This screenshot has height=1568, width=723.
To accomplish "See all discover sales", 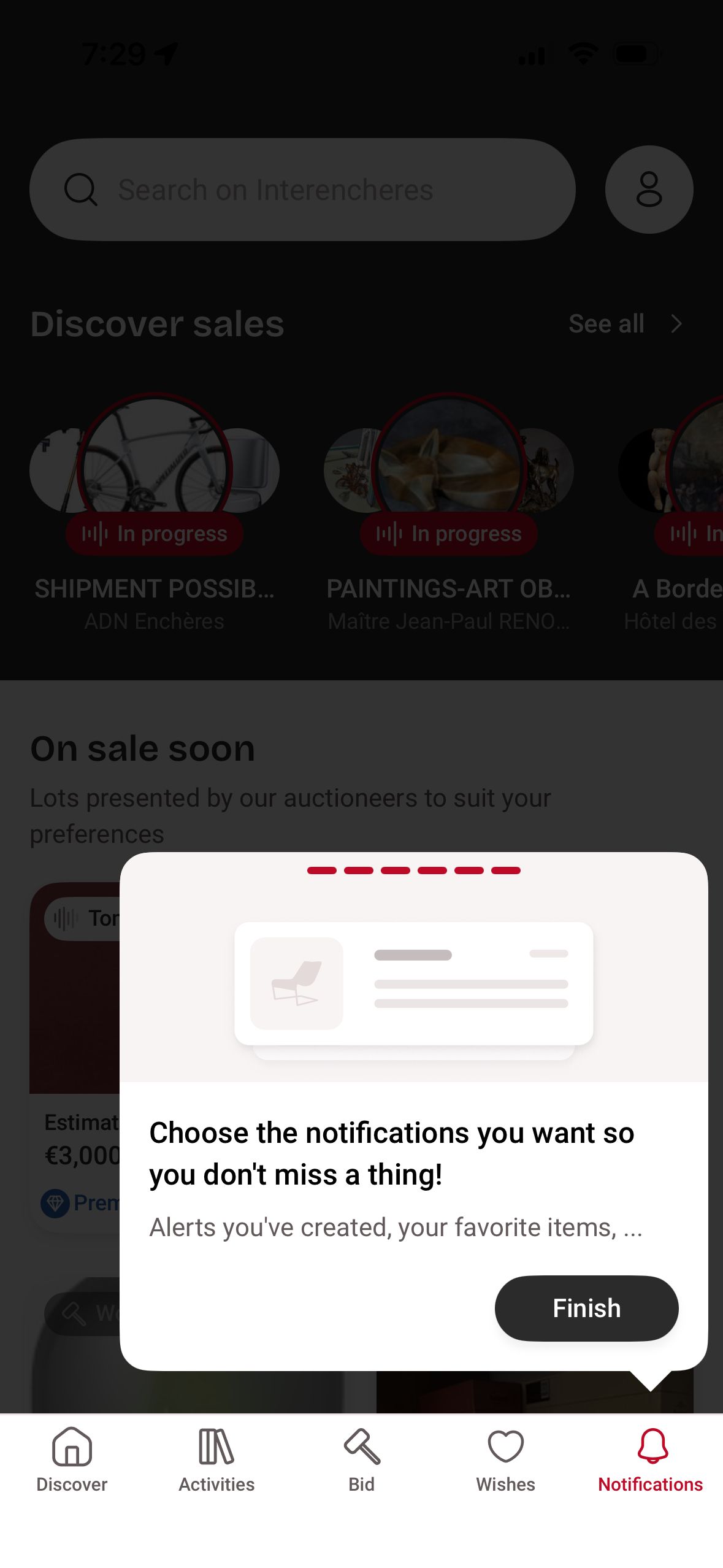I will pos(624,323).
